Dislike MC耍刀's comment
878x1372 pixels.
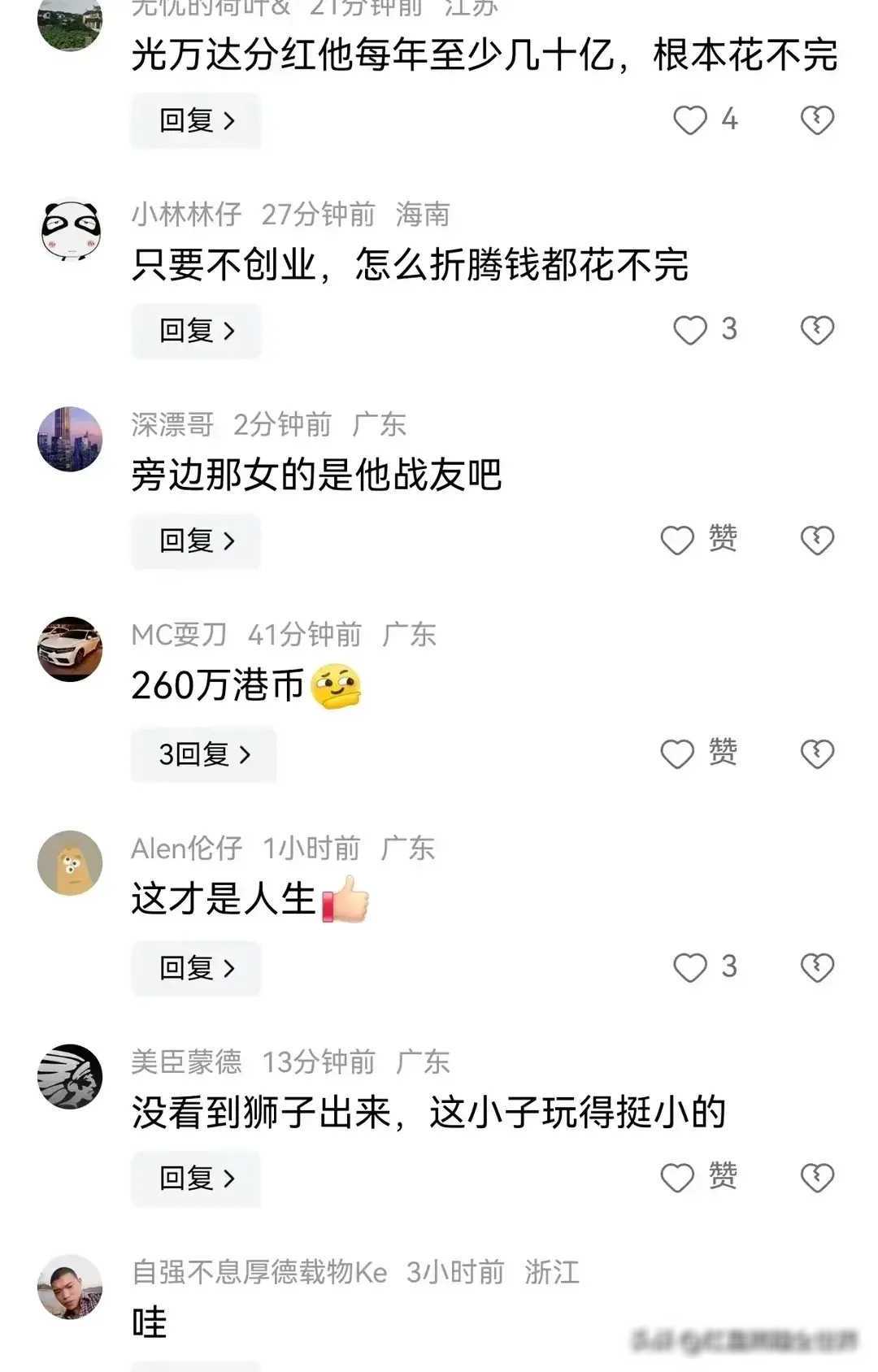[x=817, y=753]
